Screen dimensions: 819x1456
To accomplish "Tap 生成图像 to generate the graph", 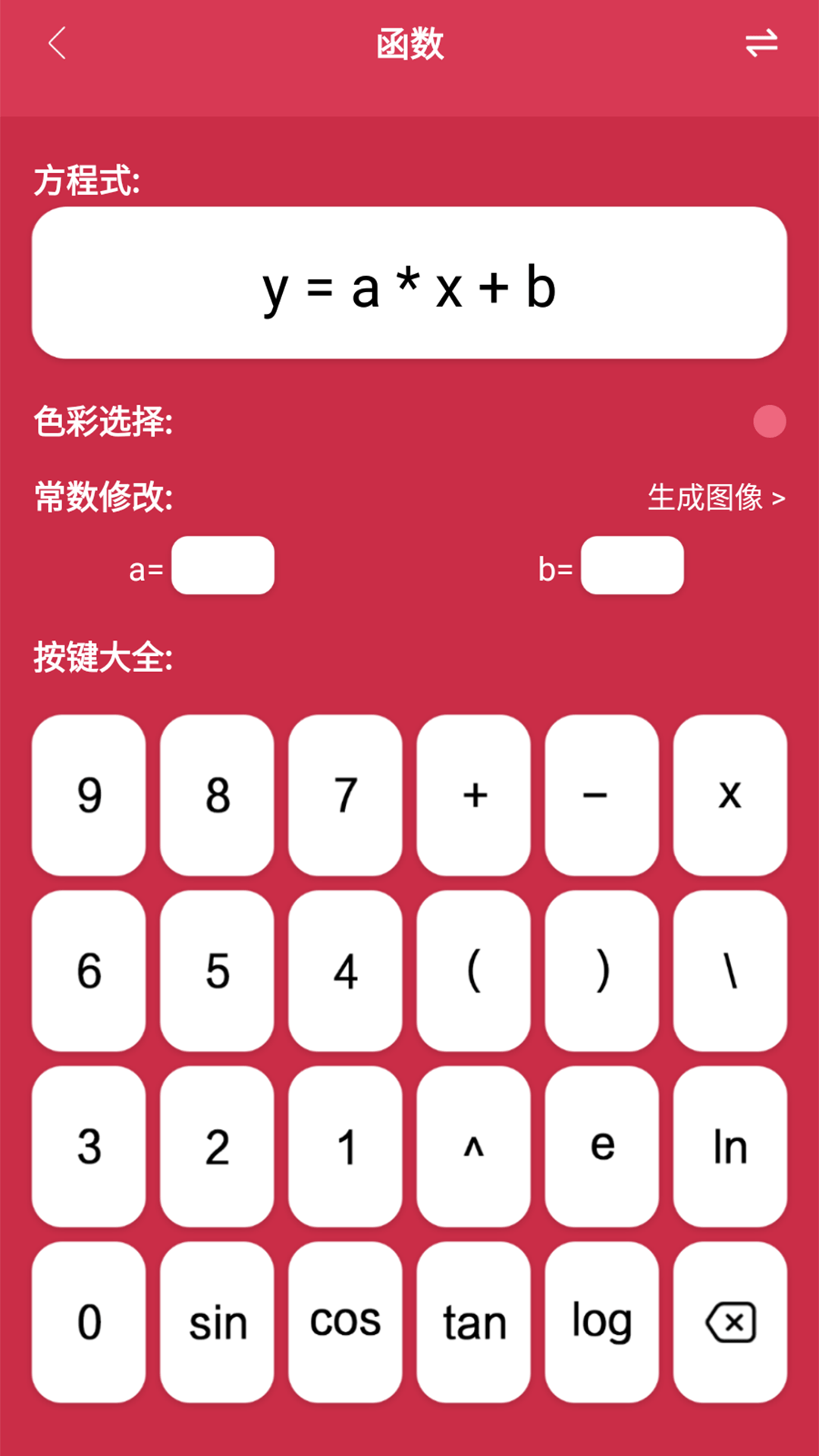I will click(x=715, y=498).
